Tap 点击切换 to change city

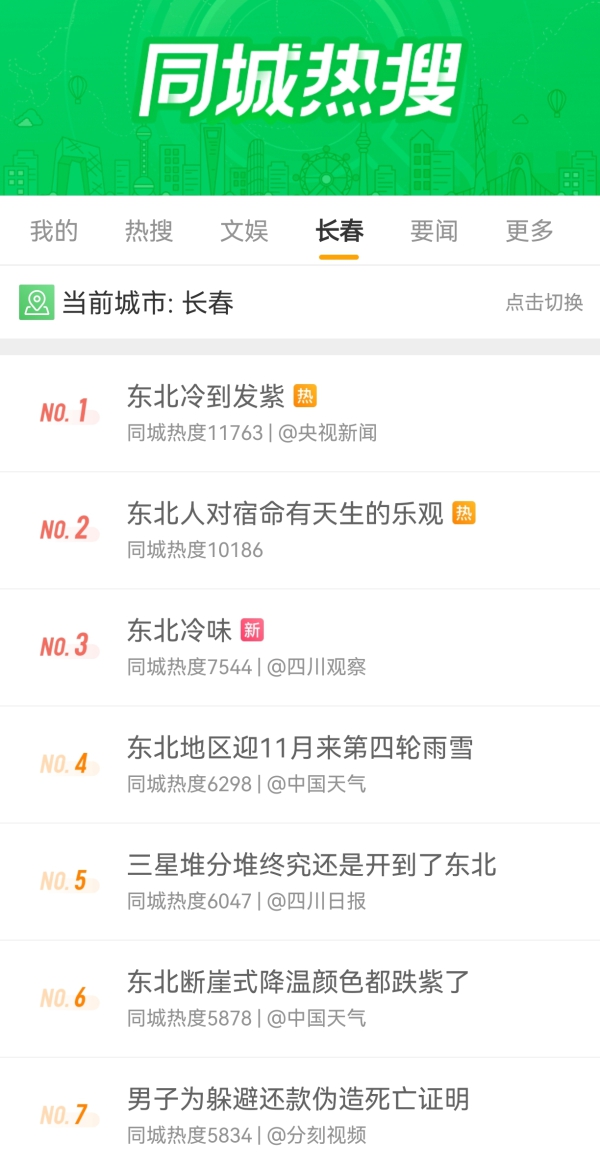tap(544, 303)
